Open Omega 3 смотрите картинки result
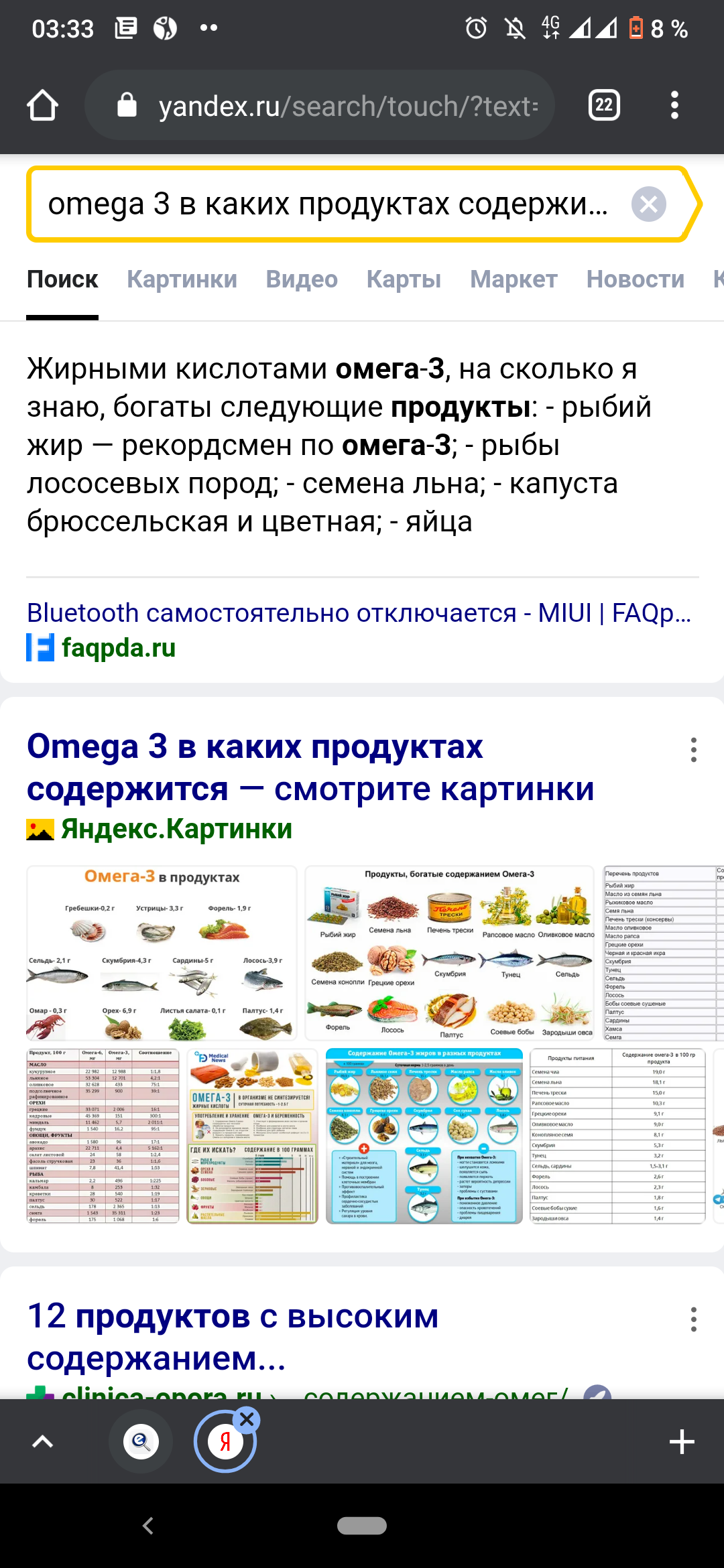This screenshot has height=1568, width=724. (x=310, y=767)
